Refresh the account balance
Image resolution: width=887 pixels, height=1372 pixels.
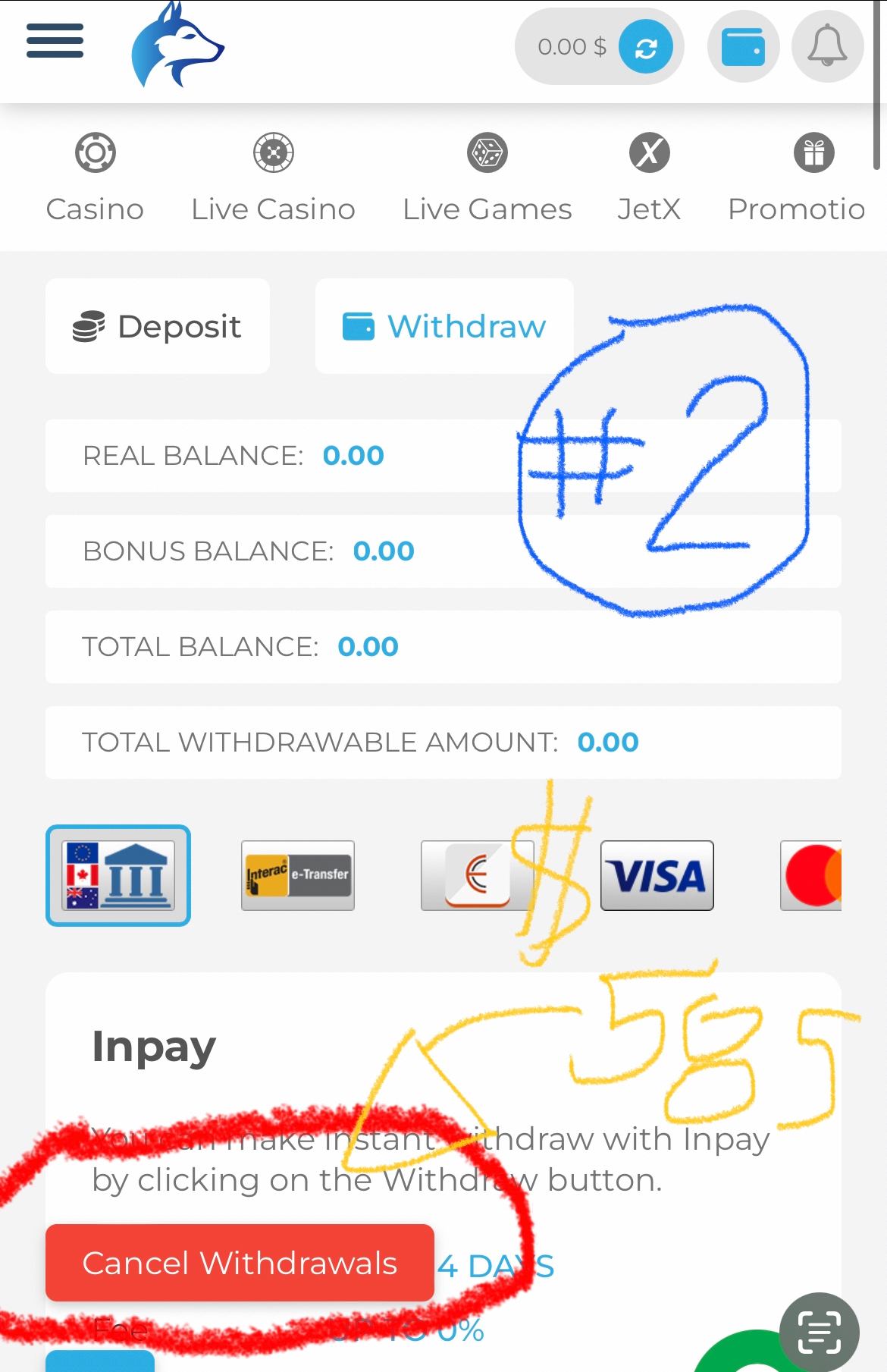tap(645, 47)
